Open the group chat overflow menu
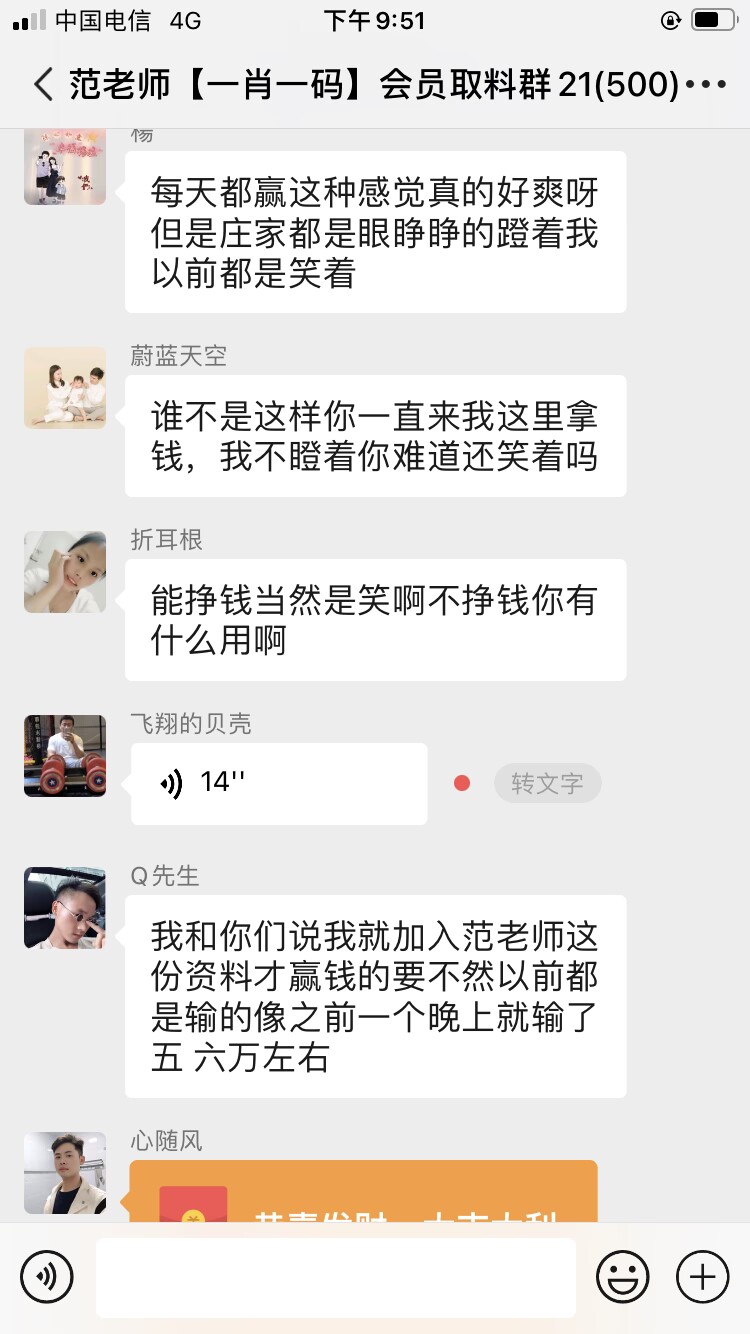Screen dimensions: 750x1334 (707, 84)
